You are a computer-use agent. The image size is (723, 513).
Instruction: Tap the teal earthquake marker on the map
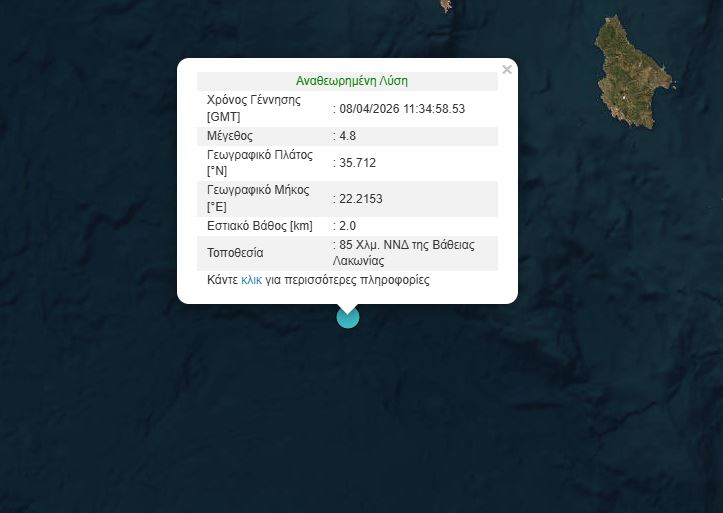[347, 318]
